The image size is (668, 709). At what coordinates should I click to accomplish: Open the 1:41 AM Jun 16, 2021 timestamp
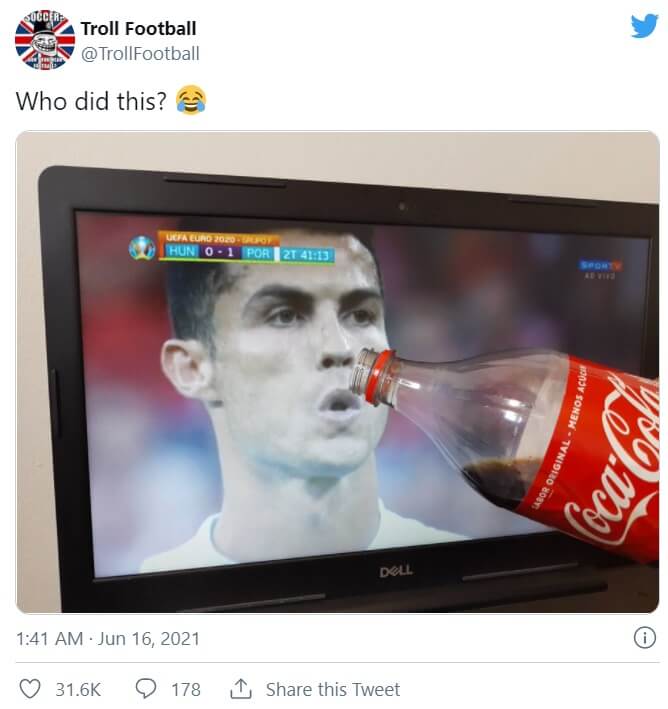(x=108, y=638)
